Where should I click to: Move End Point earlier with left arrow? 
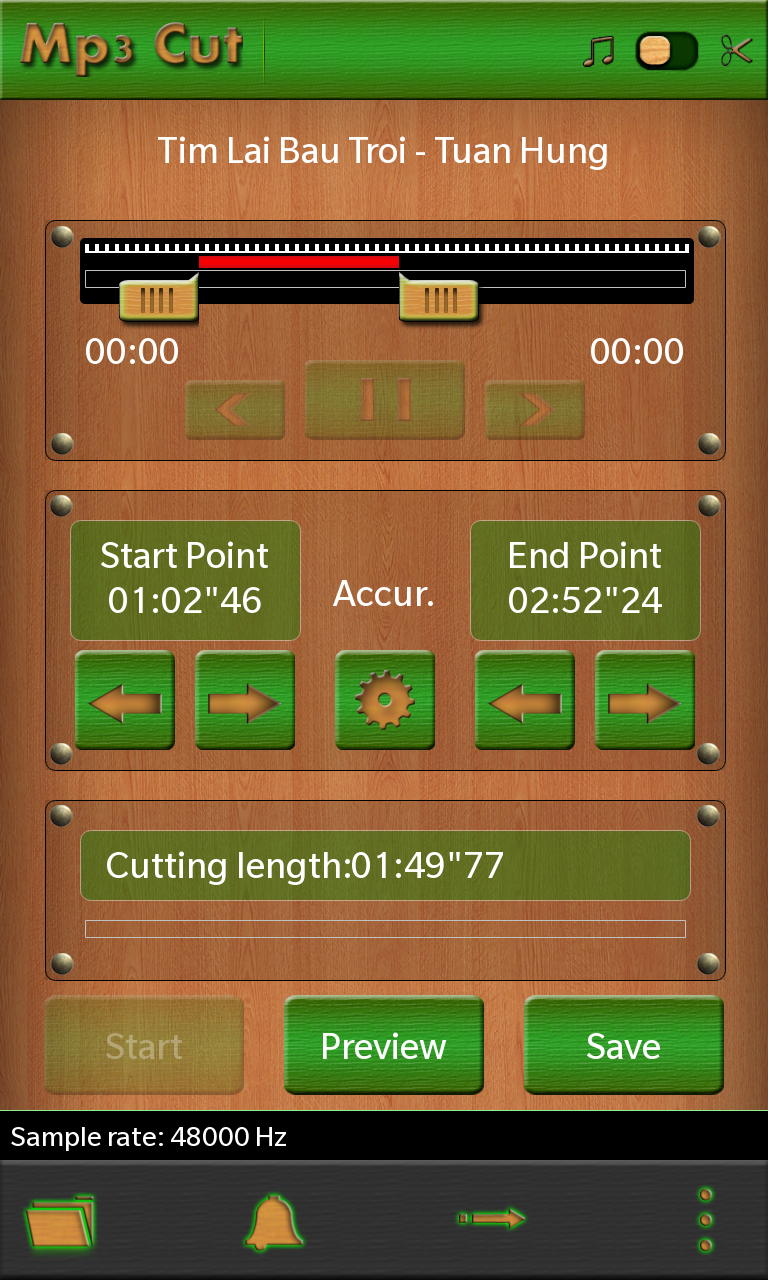click(x=525, y=700)
